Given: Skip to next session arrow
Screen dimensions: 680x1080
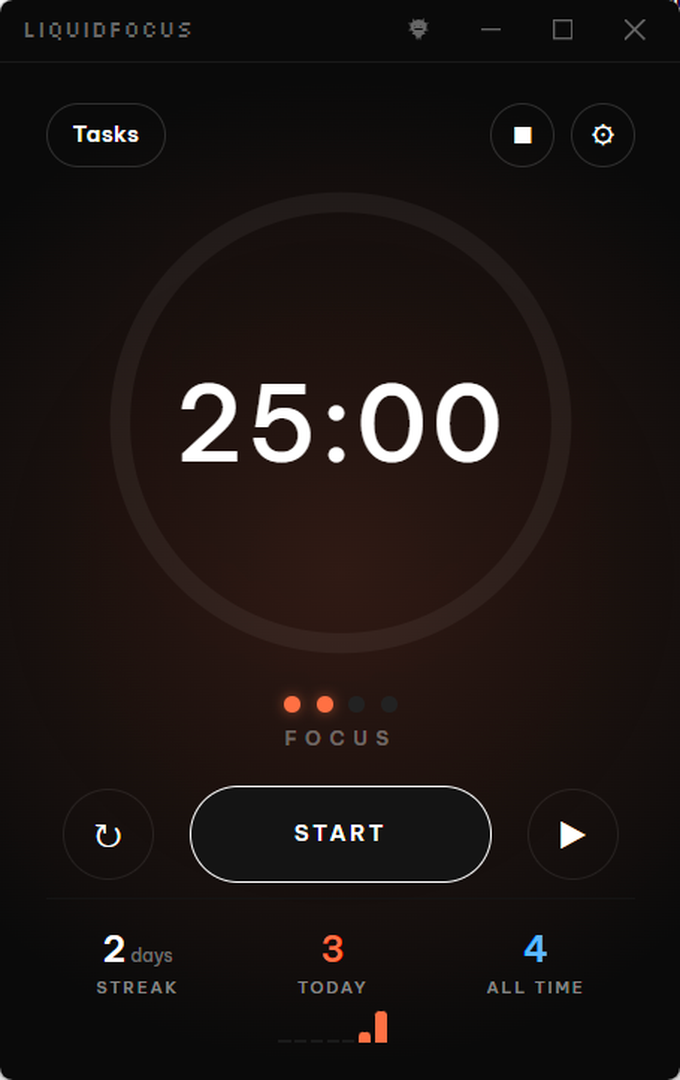Looking at the screenshot, I should (572, 835).
